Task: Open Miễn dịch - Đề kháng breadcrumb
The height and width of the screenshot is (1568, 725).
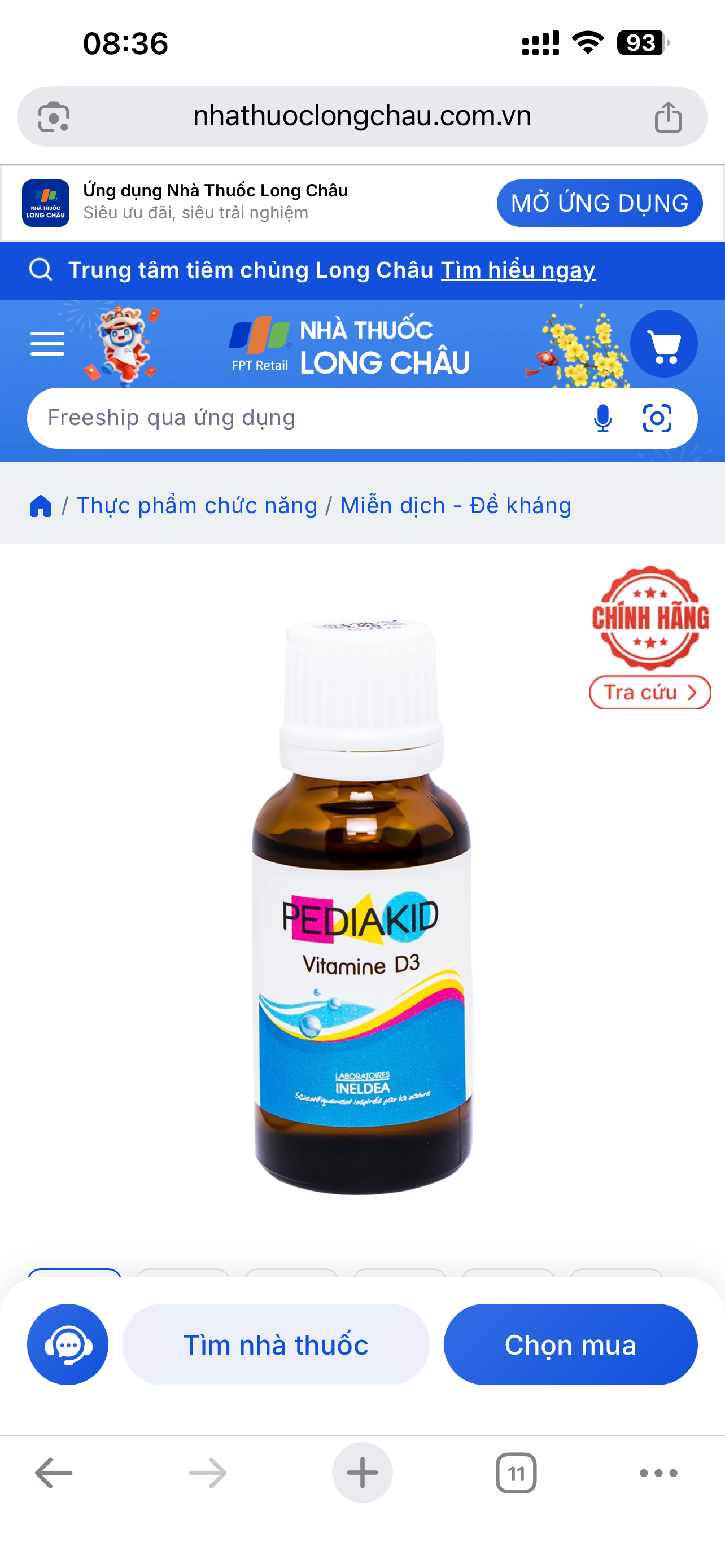Action: [455, 506]
